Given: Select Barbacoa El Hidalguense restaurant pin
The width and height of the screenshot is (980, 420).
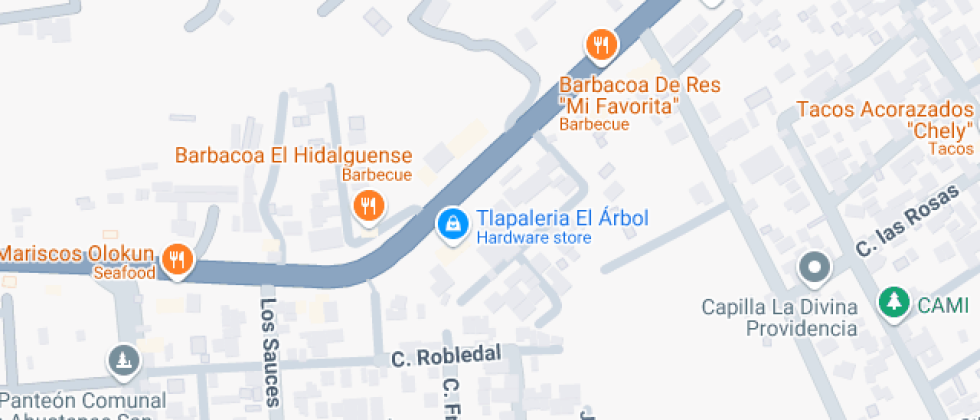Looking at the screenshot, I should (369, 207).
